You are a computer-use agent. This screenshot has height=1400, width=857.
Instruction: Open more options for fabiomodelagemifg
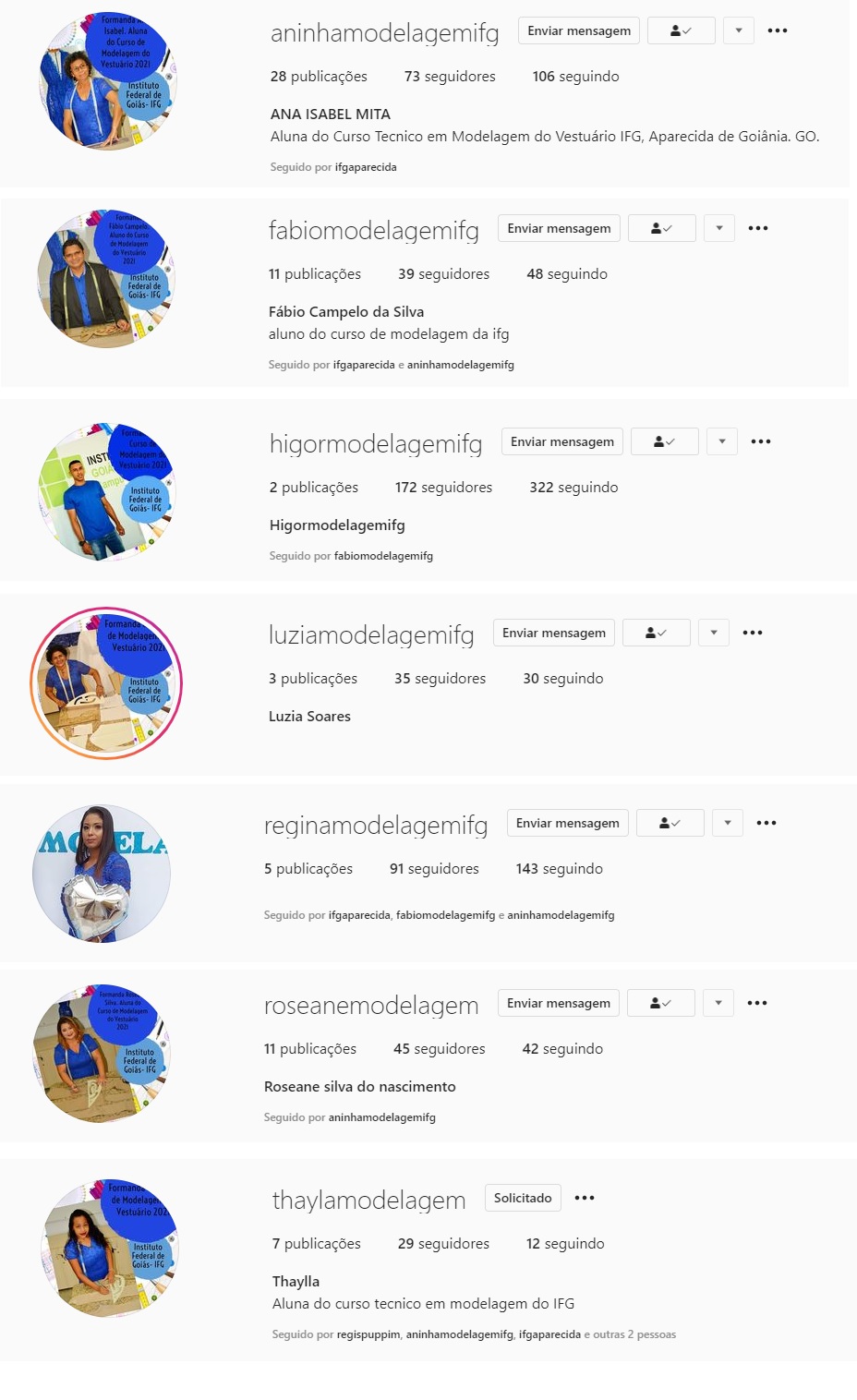(758, 228)
